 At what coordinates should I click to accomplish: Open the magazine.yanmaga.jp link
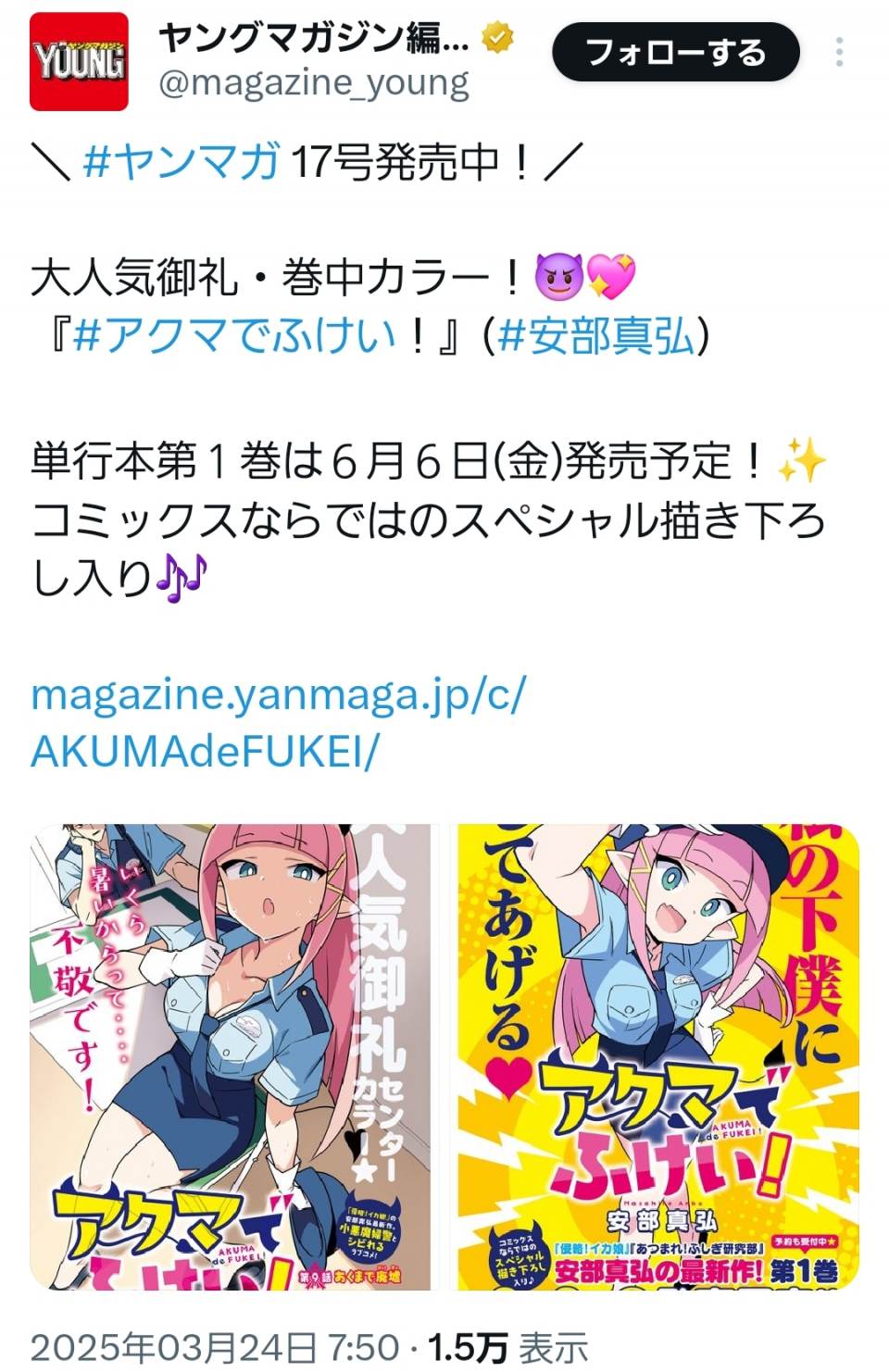coord(278,722)
